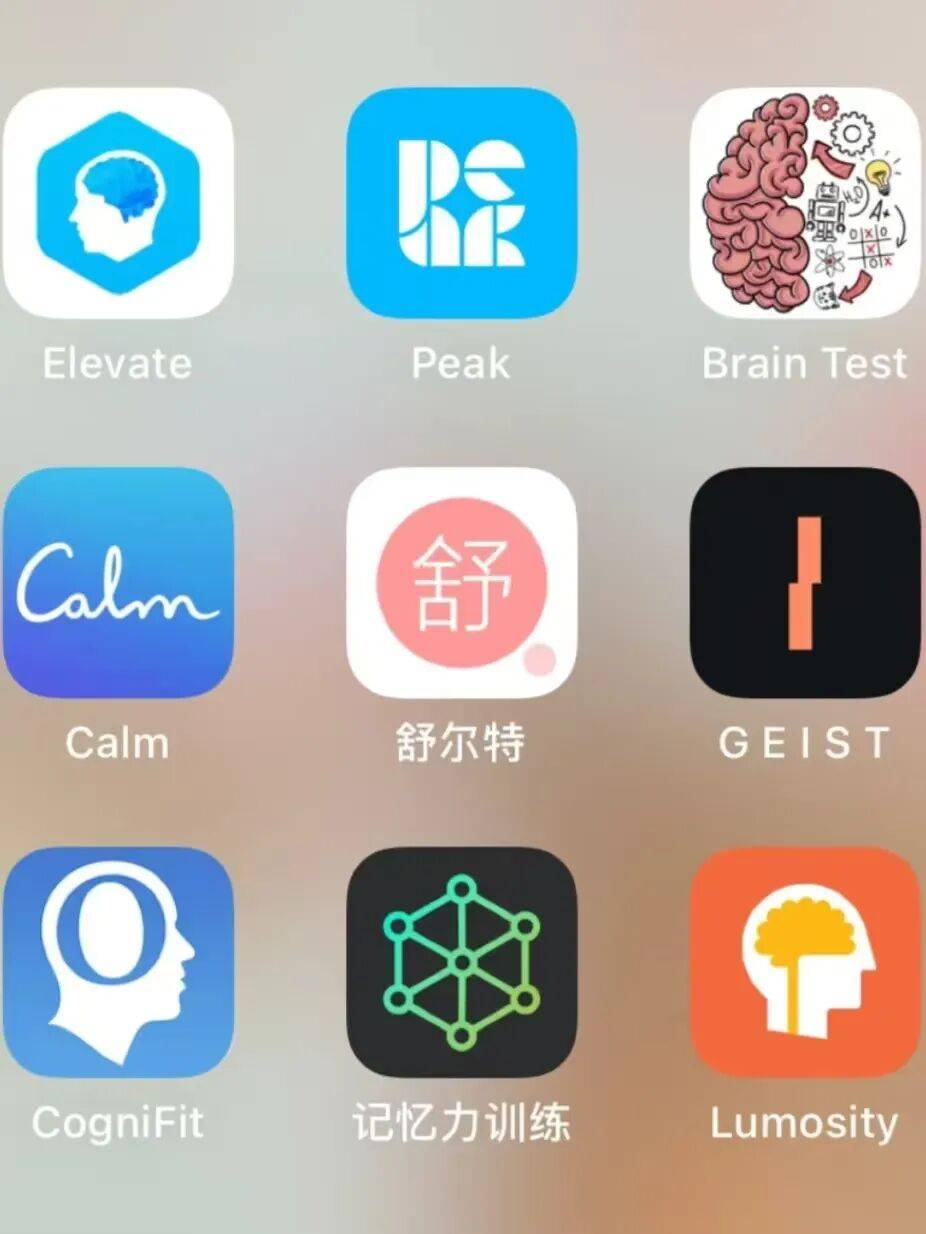Open the Lumosity app
Viewport: 926px width, 1234px height.
click(x=805, y=962)
